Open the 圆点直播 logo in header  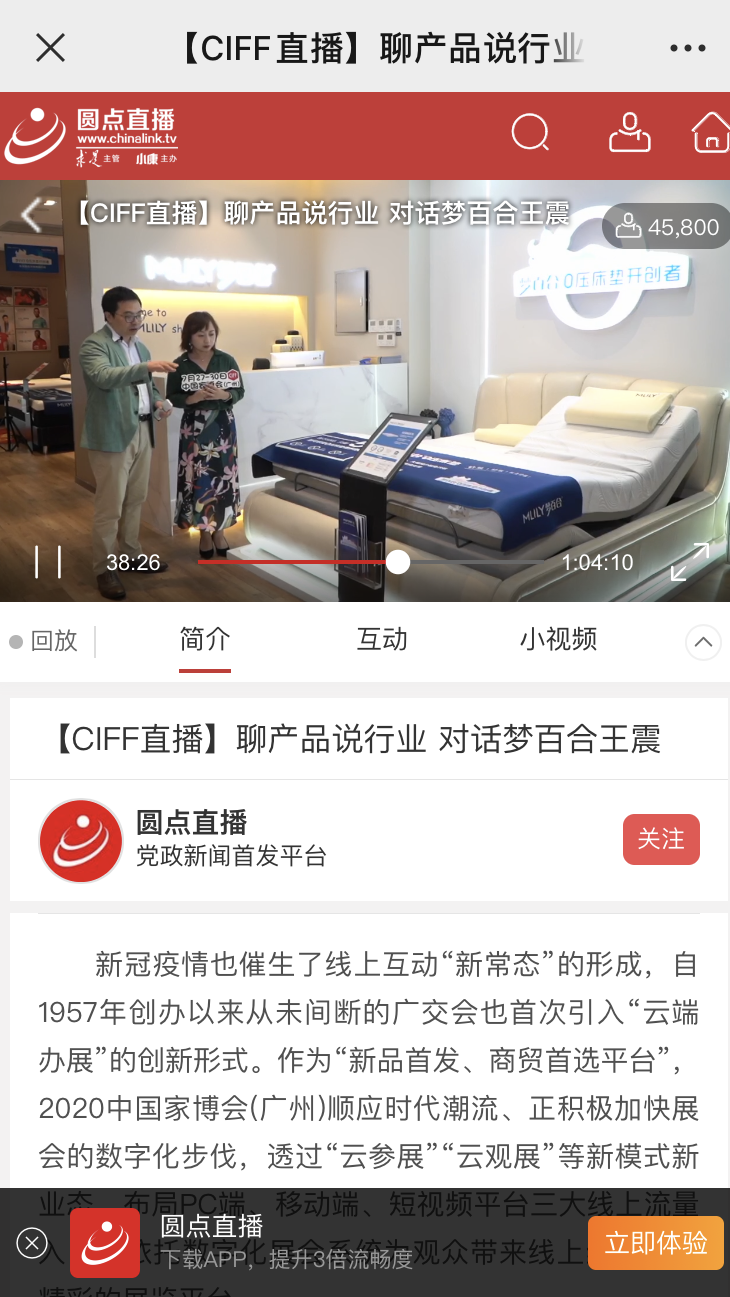(x=90, y=135)
